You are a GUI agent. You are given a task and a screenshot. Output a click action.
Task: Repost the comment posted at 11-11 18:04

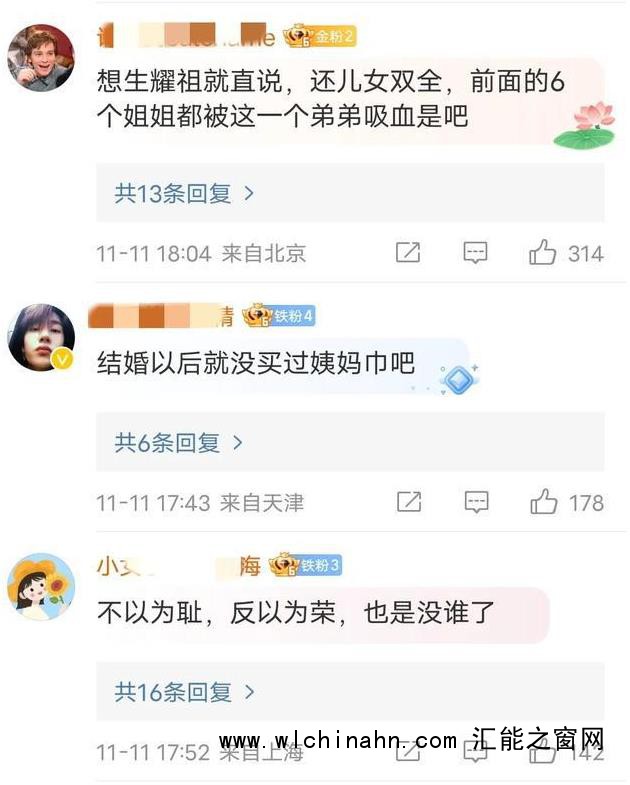(x=408, y=253)
